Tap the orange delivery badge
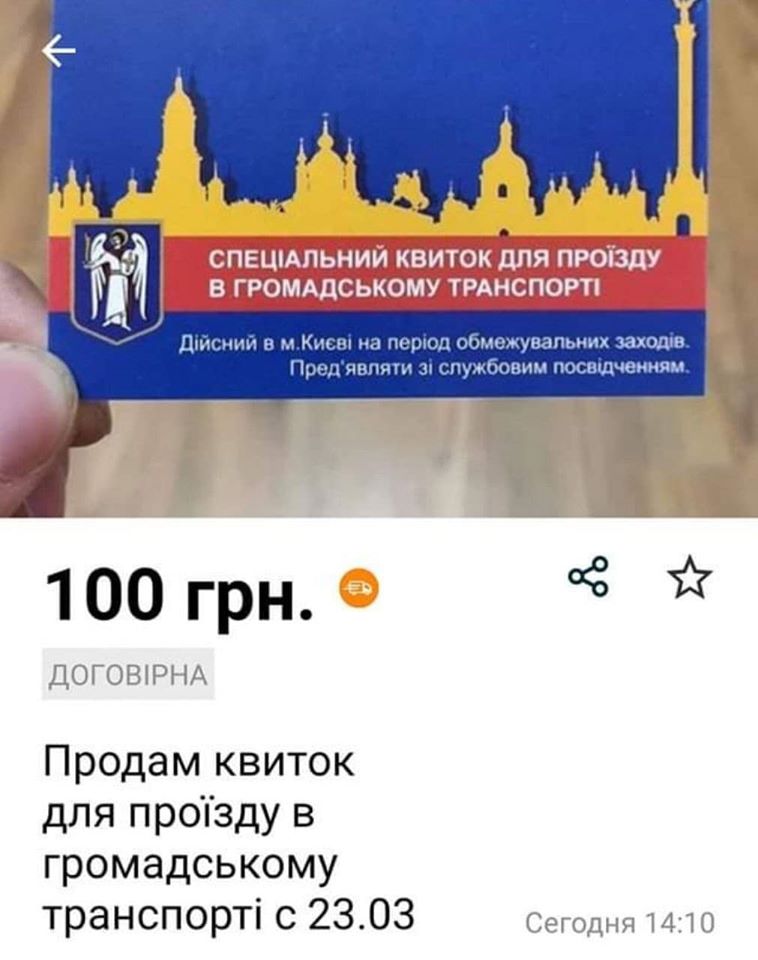Screen dimensions: 758x960 click(359, 591)
